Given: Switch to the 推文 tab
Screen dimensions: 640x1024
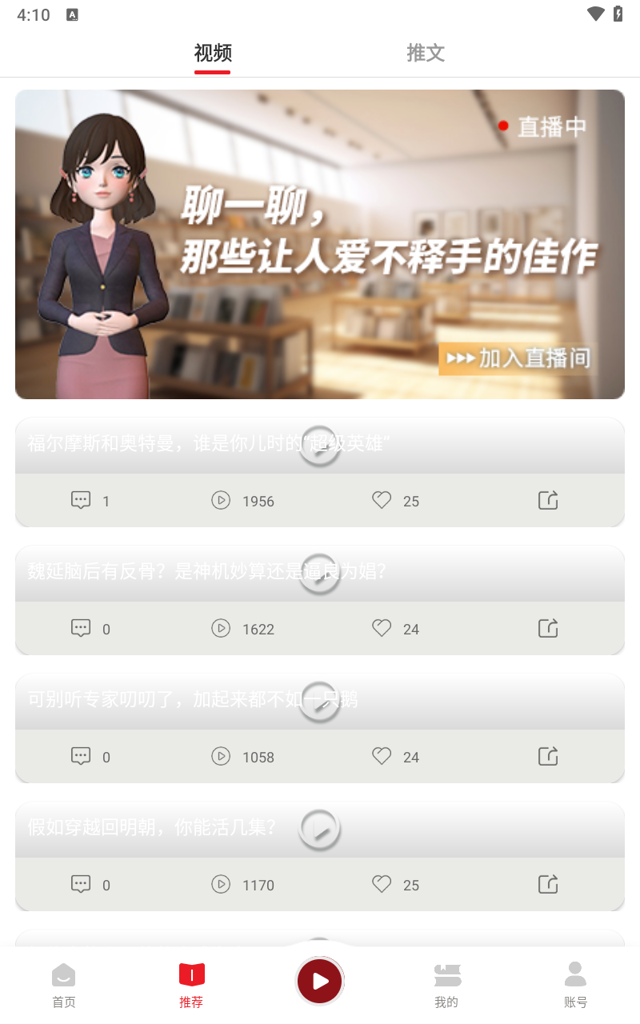Looking at the screenshot, I should point(425,53).
